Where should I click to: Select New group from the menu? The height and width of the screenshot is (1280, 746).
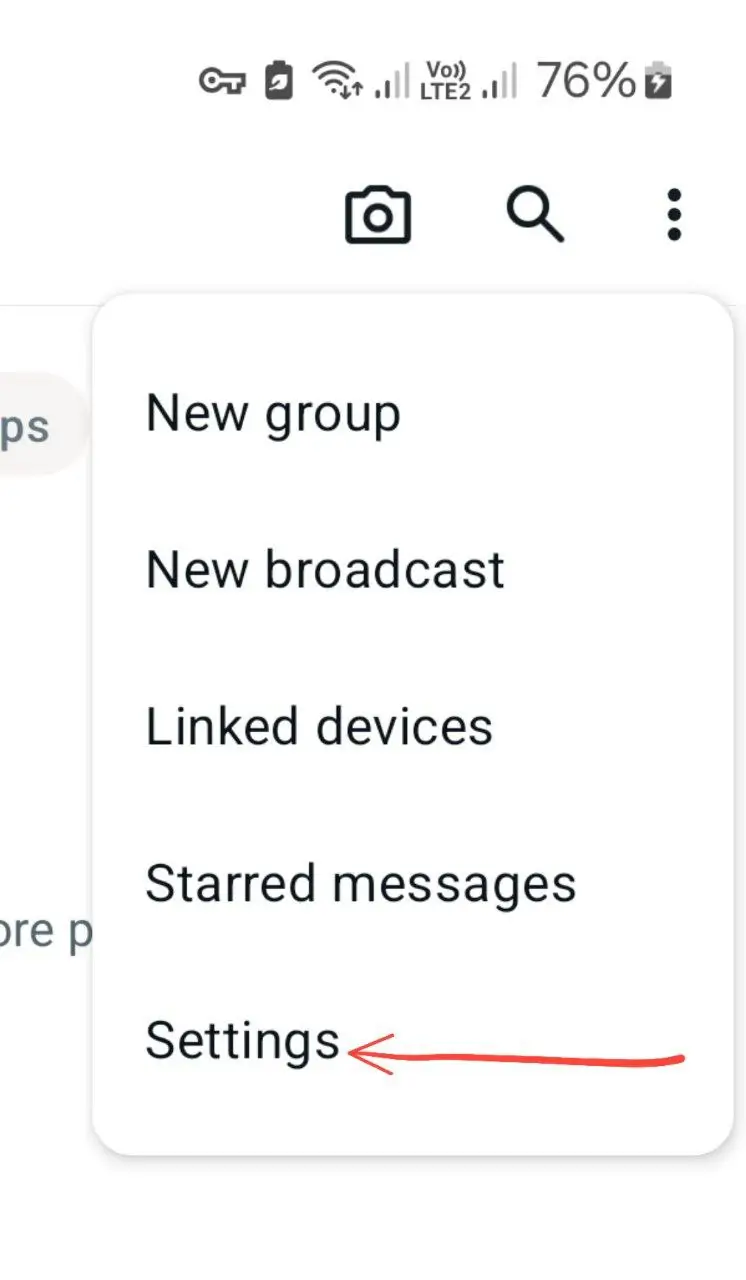click(x=273, y=414)
